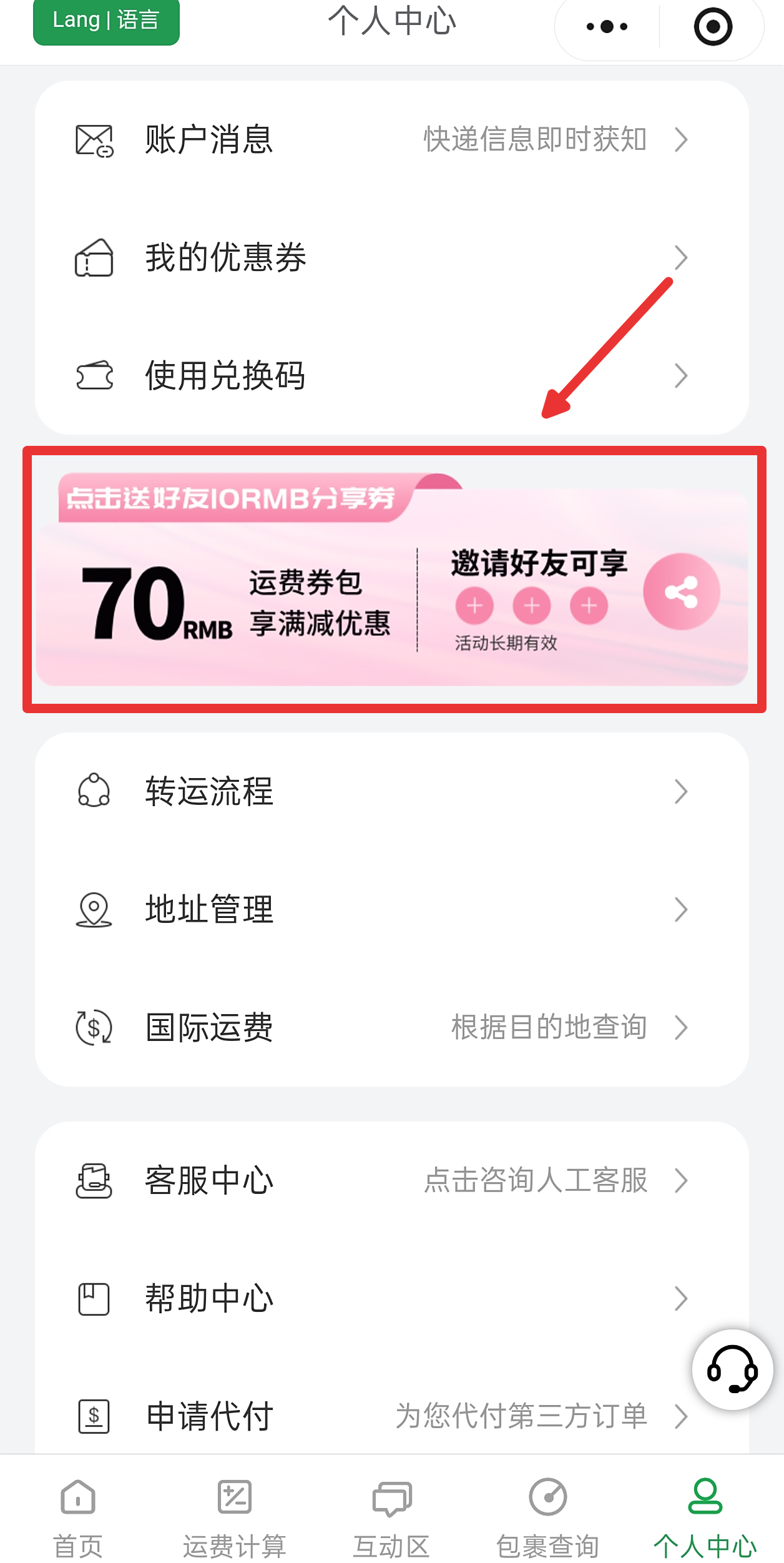Close the mini program with the circle icon
Image resolution: width=784 pixels, height=1563 pixels.
coord(712,27)
